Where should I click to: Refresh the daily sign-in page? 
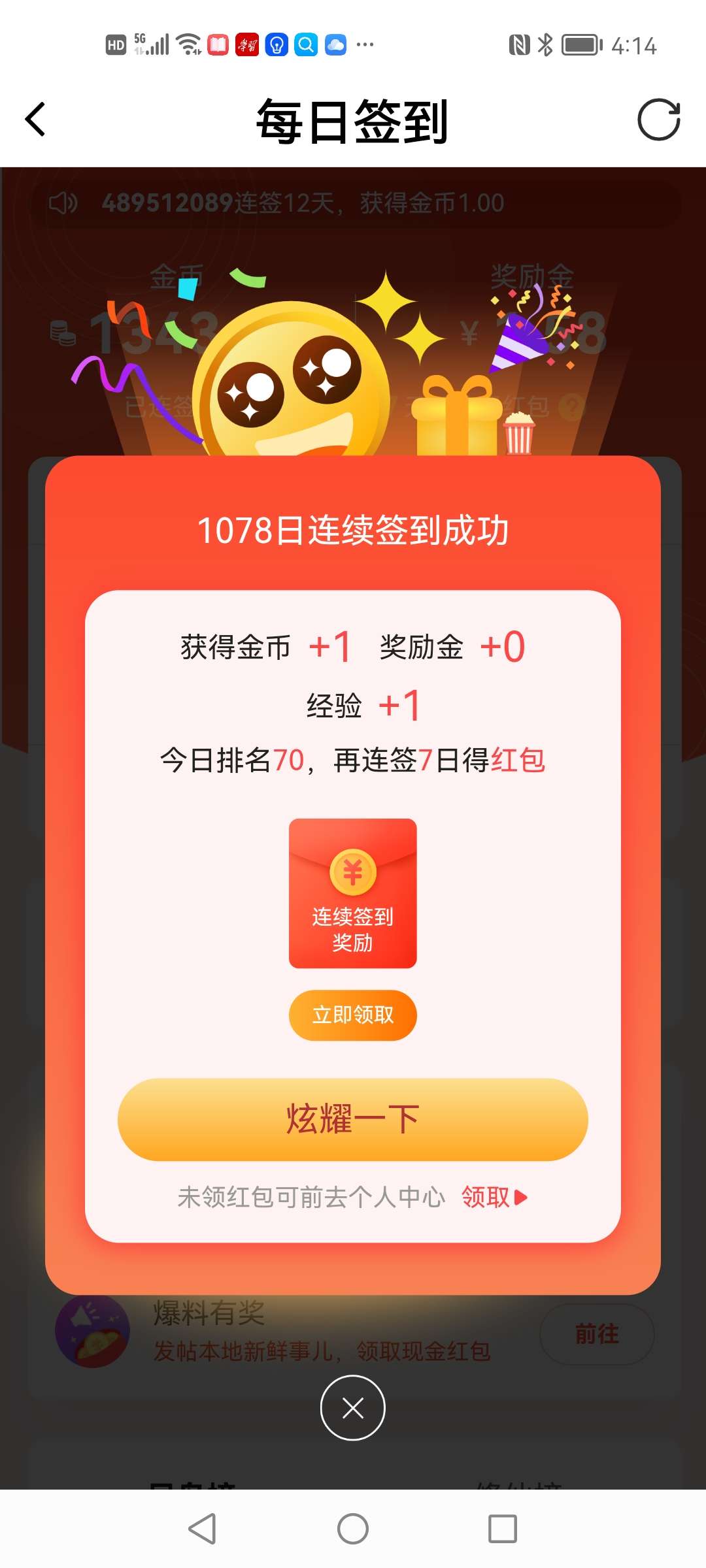pyautogui.click(x=658, y=120)
